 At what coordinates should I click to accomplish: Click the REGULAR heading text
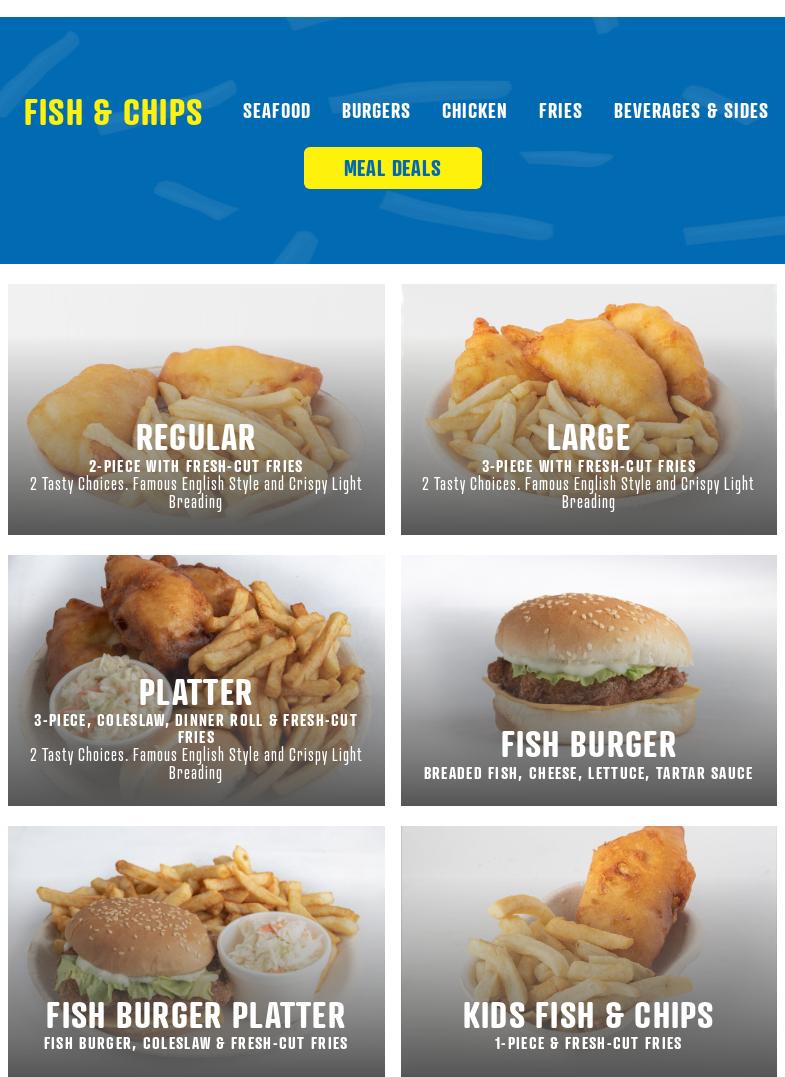[196, 438]
